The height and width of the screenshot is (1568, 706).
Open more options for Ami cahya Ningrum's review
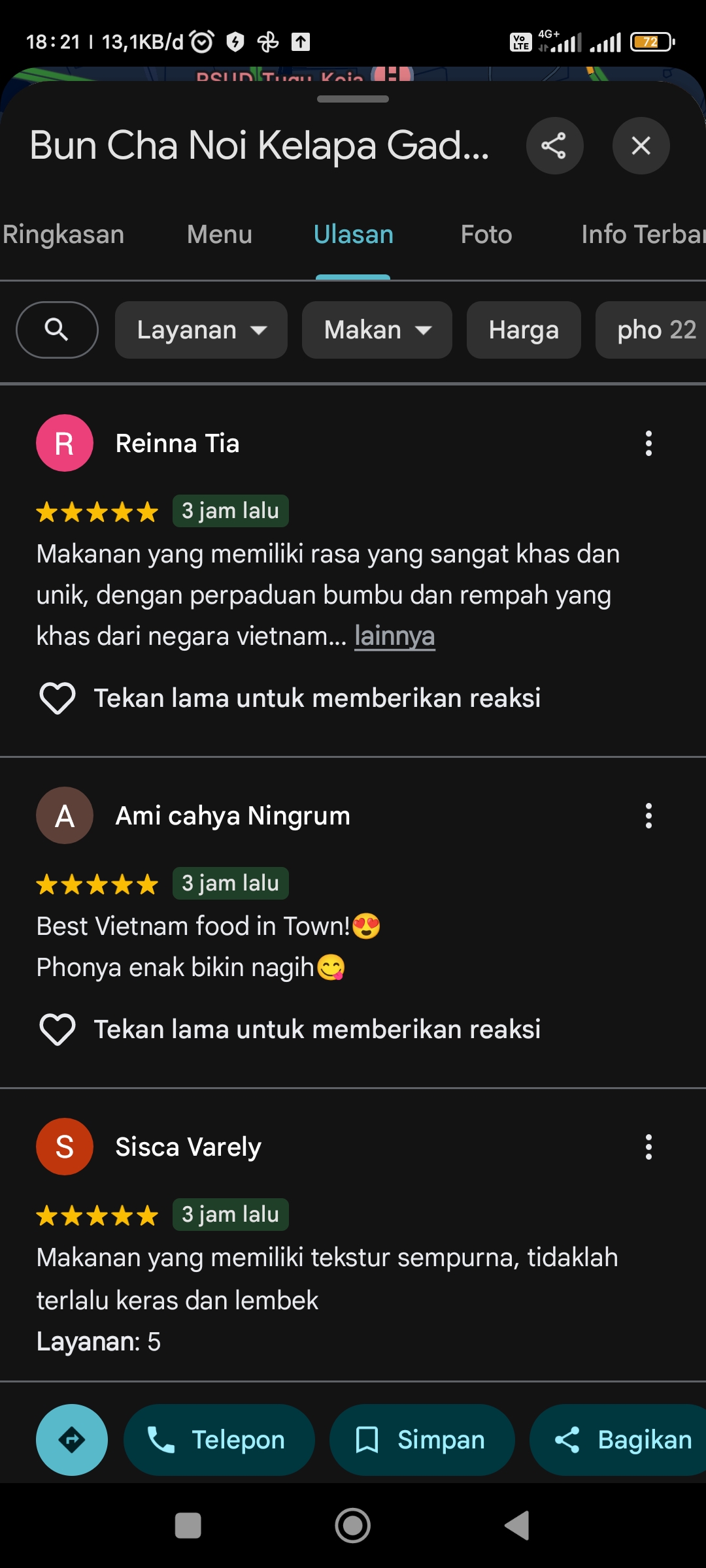(x=648, y=816)
